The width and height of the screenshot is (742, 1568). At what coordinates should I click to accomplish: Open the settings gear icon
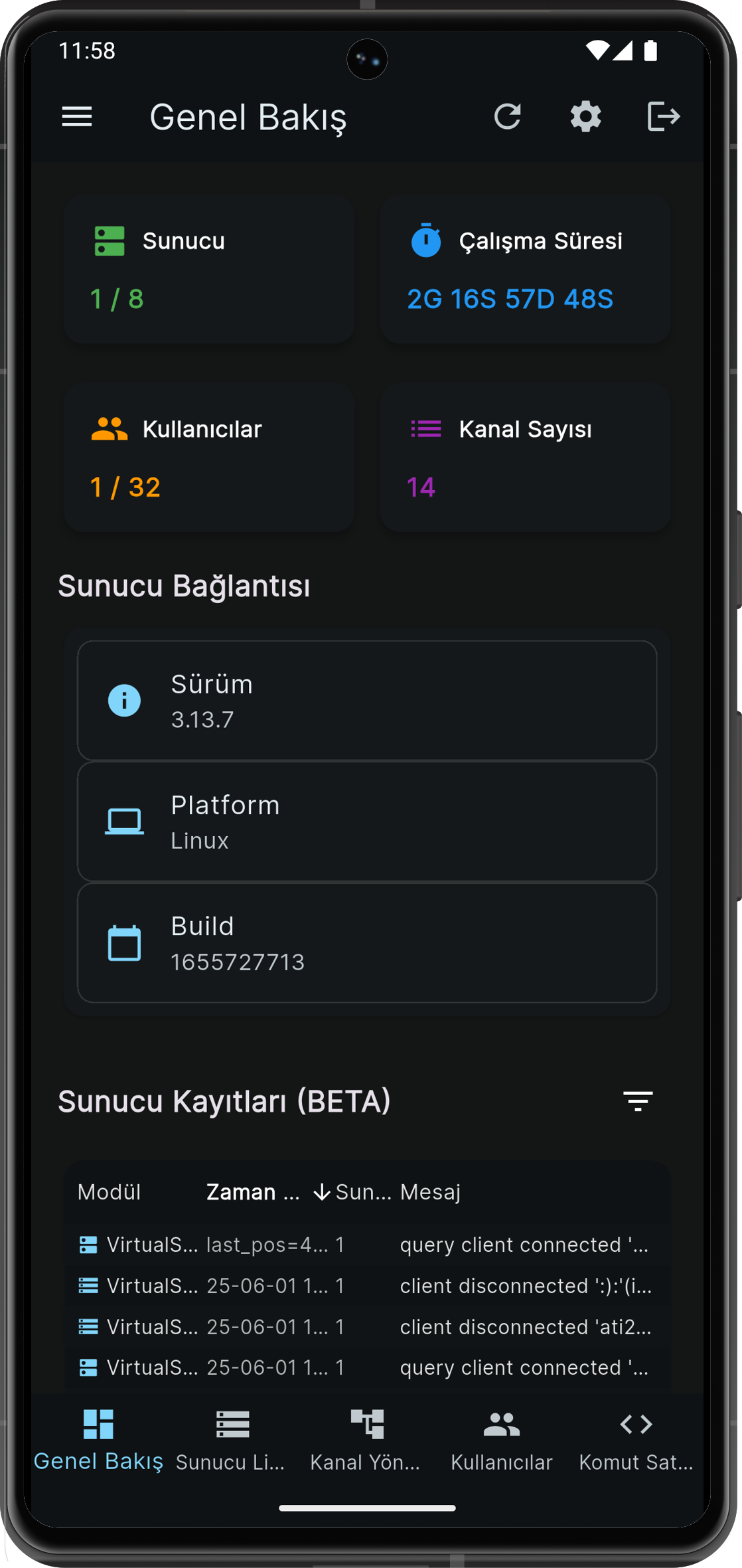pyautogui.click(x=585, y=116)
